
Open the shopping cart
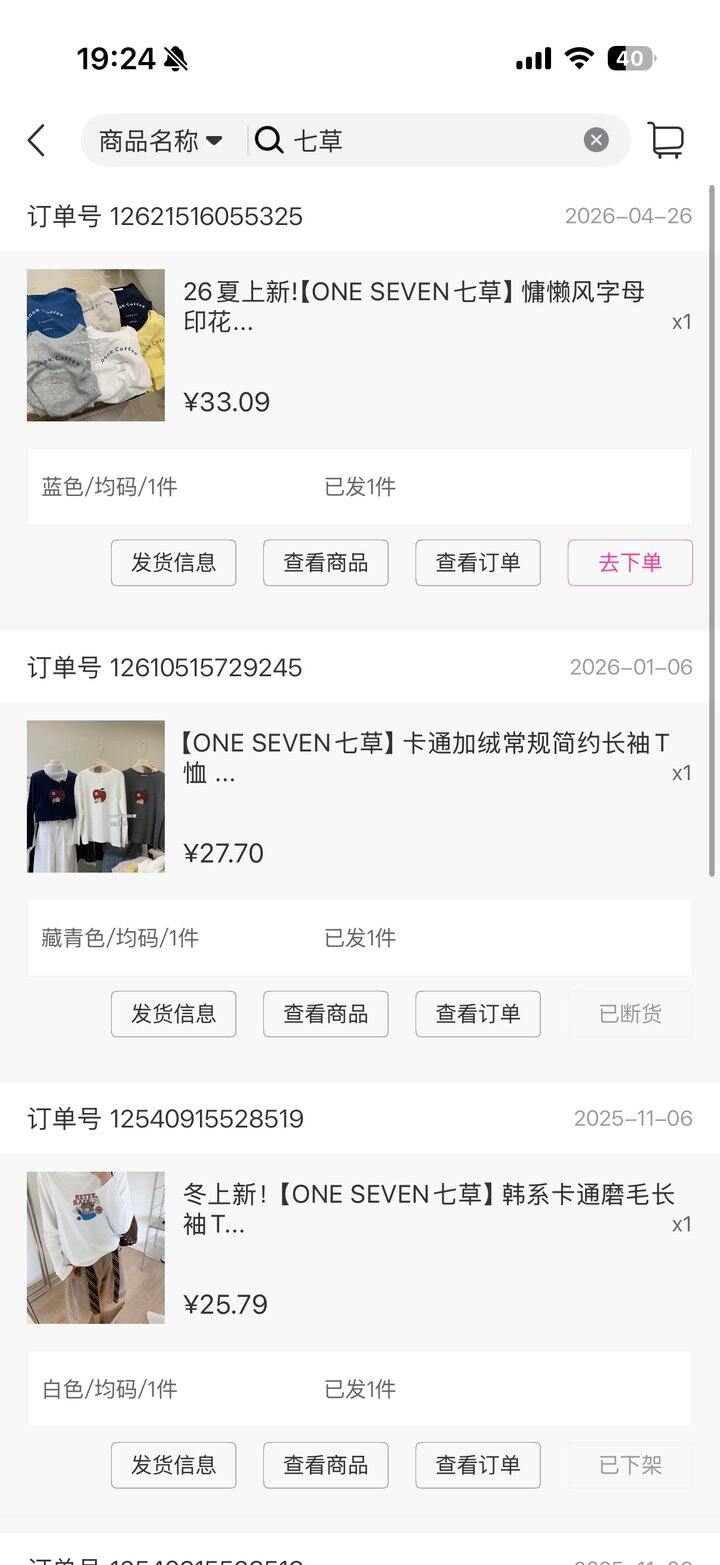[666, 141]
